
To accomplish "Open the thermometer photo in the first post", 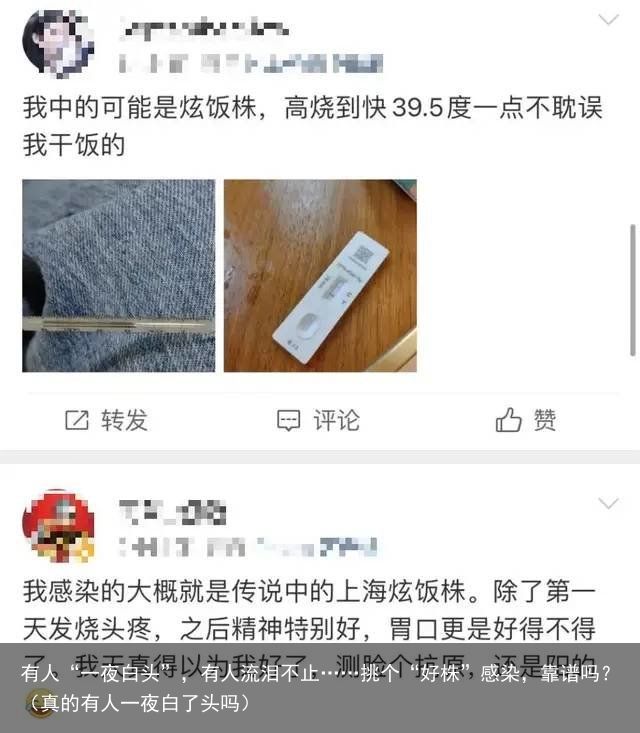I will pos(118,276).
